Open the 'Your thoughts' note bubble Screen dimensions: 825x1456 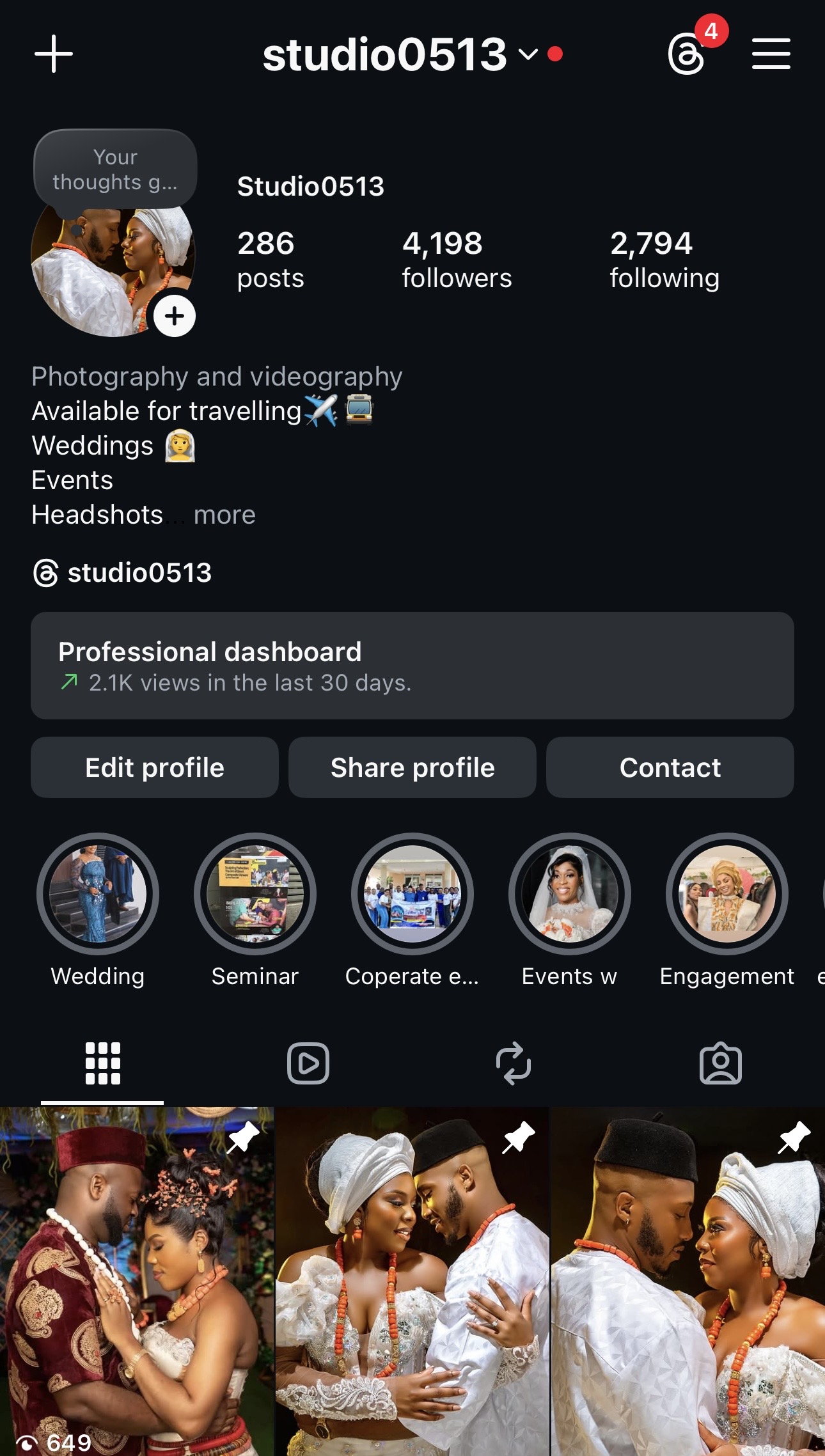click(115, 169)
